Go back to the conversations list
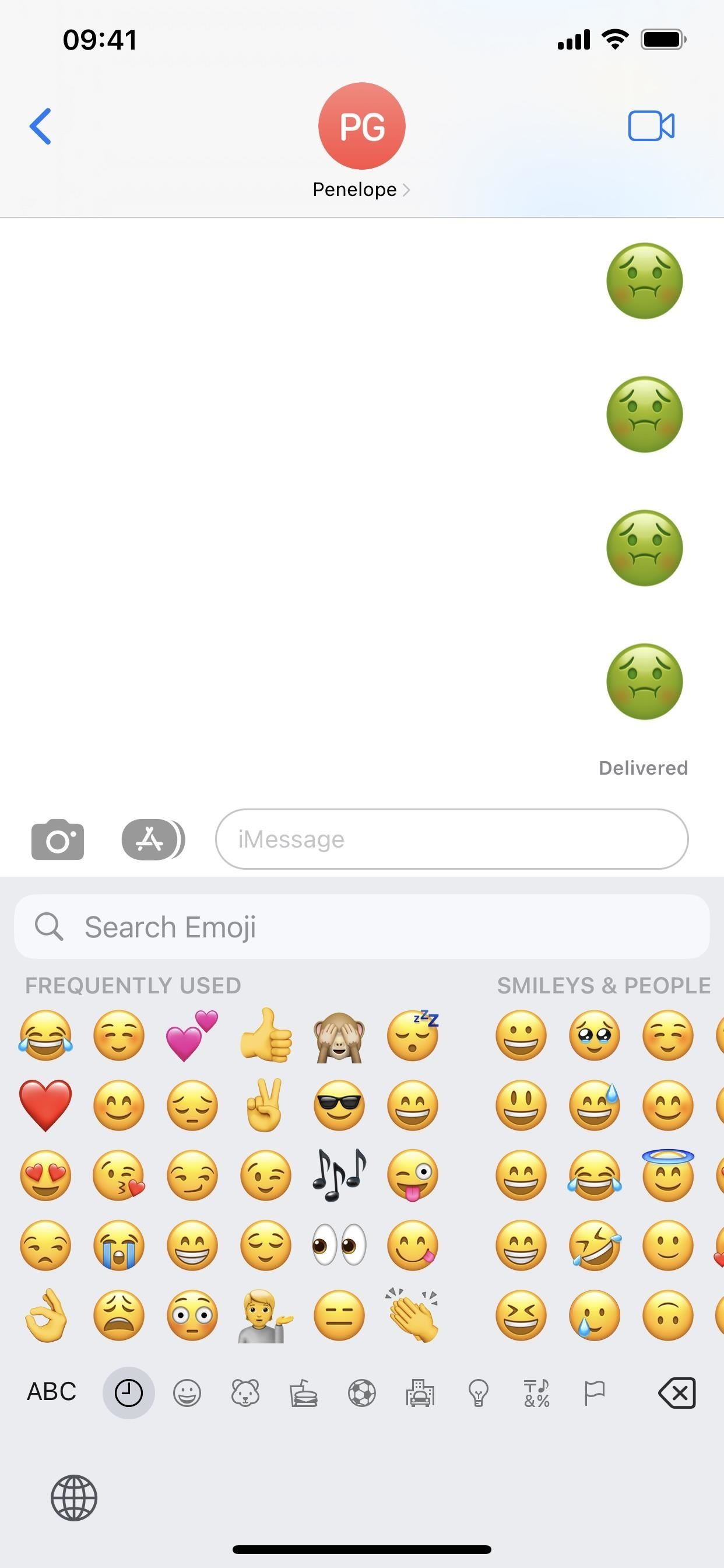 [40, 127]
